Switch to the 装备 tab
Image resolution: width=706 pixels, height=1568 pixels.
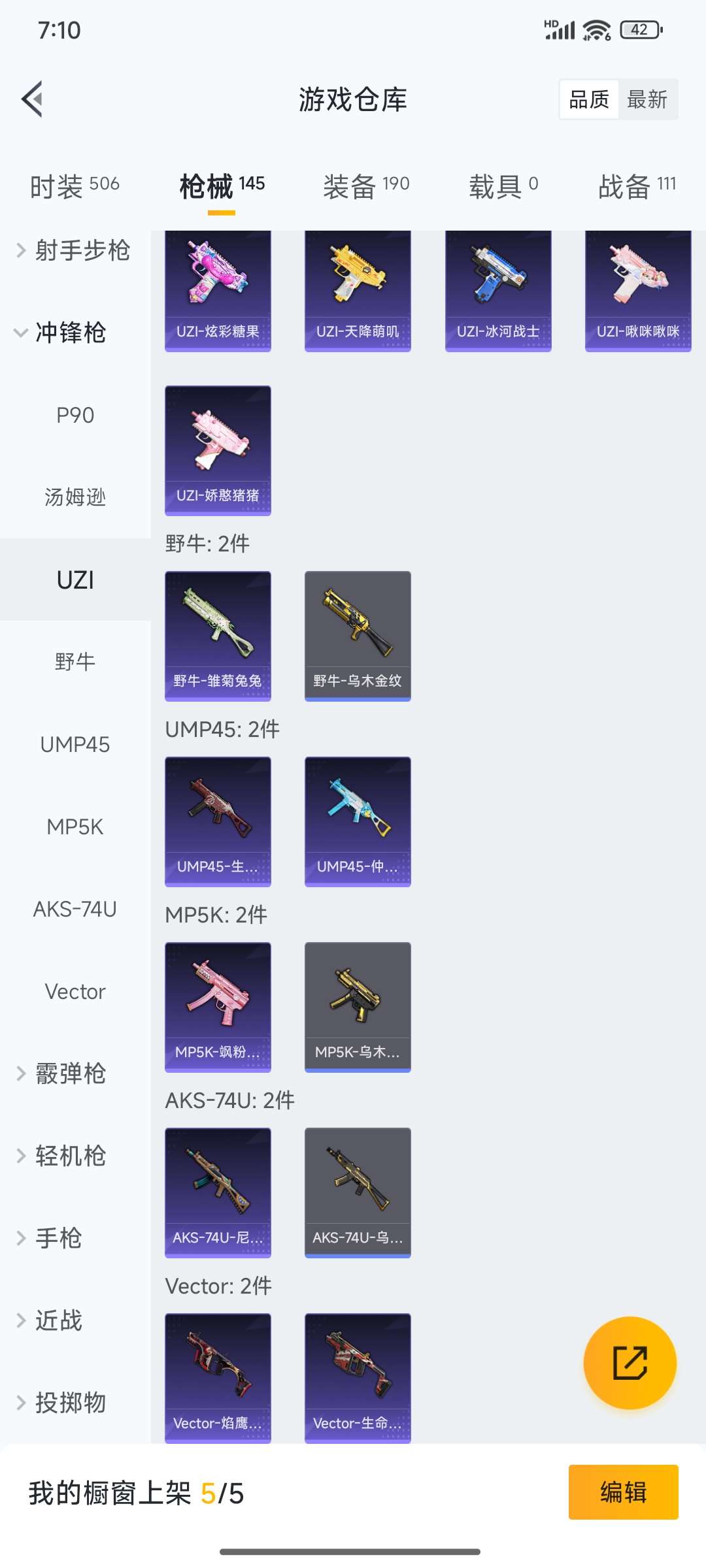365,184
